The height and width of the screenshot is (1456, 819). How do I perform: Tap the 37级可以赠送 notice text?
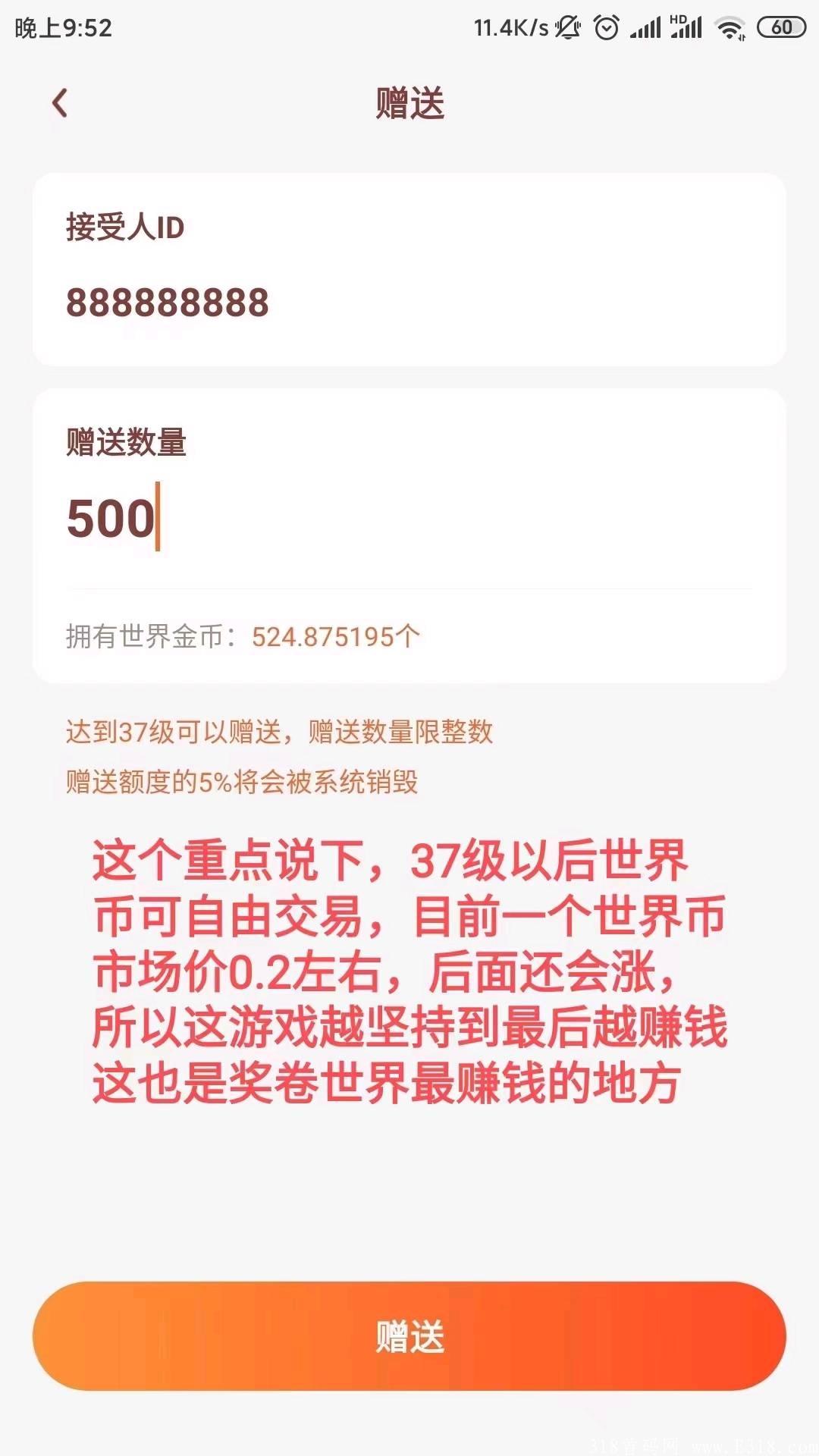282,730
